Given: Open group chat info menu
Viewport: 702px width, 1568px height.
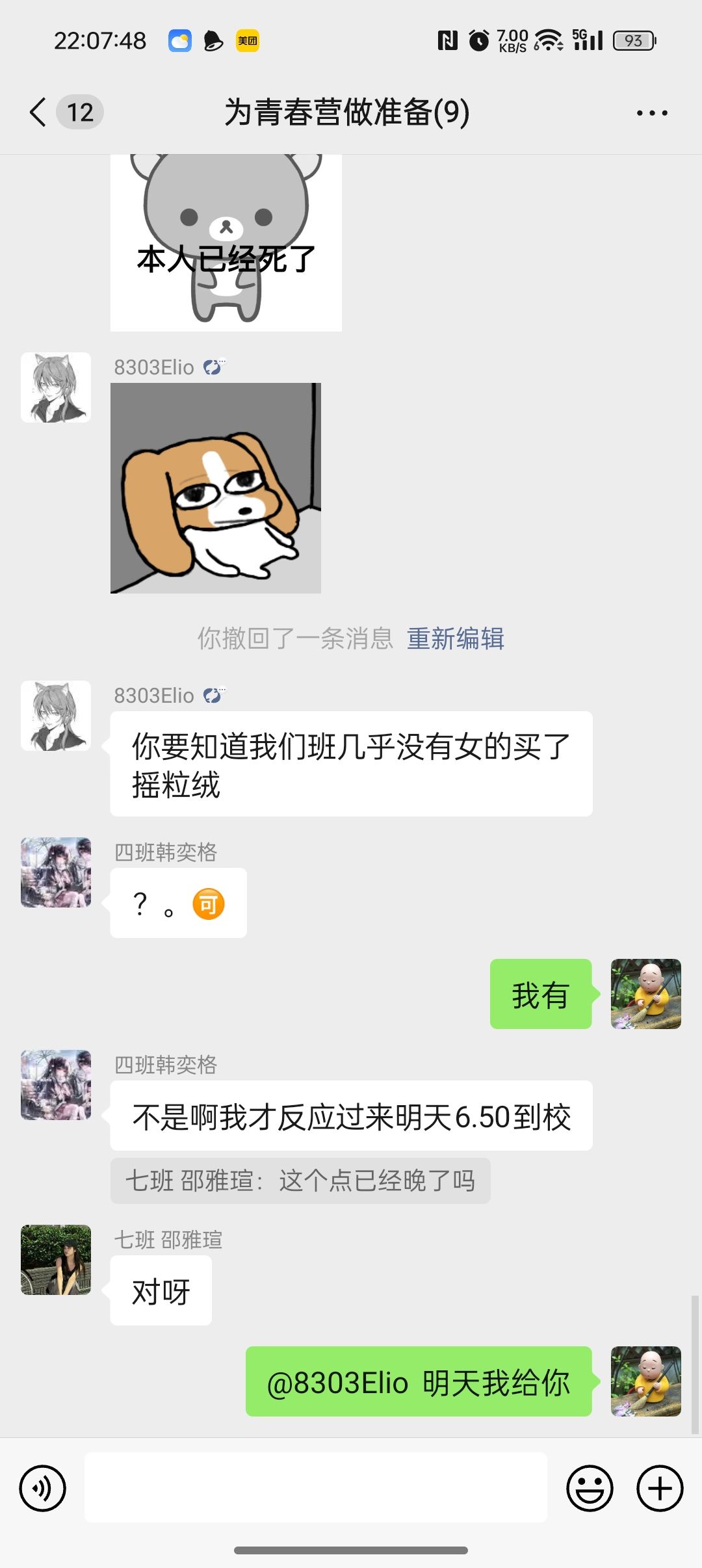Looking at the screenshot, I should [651, 113].
